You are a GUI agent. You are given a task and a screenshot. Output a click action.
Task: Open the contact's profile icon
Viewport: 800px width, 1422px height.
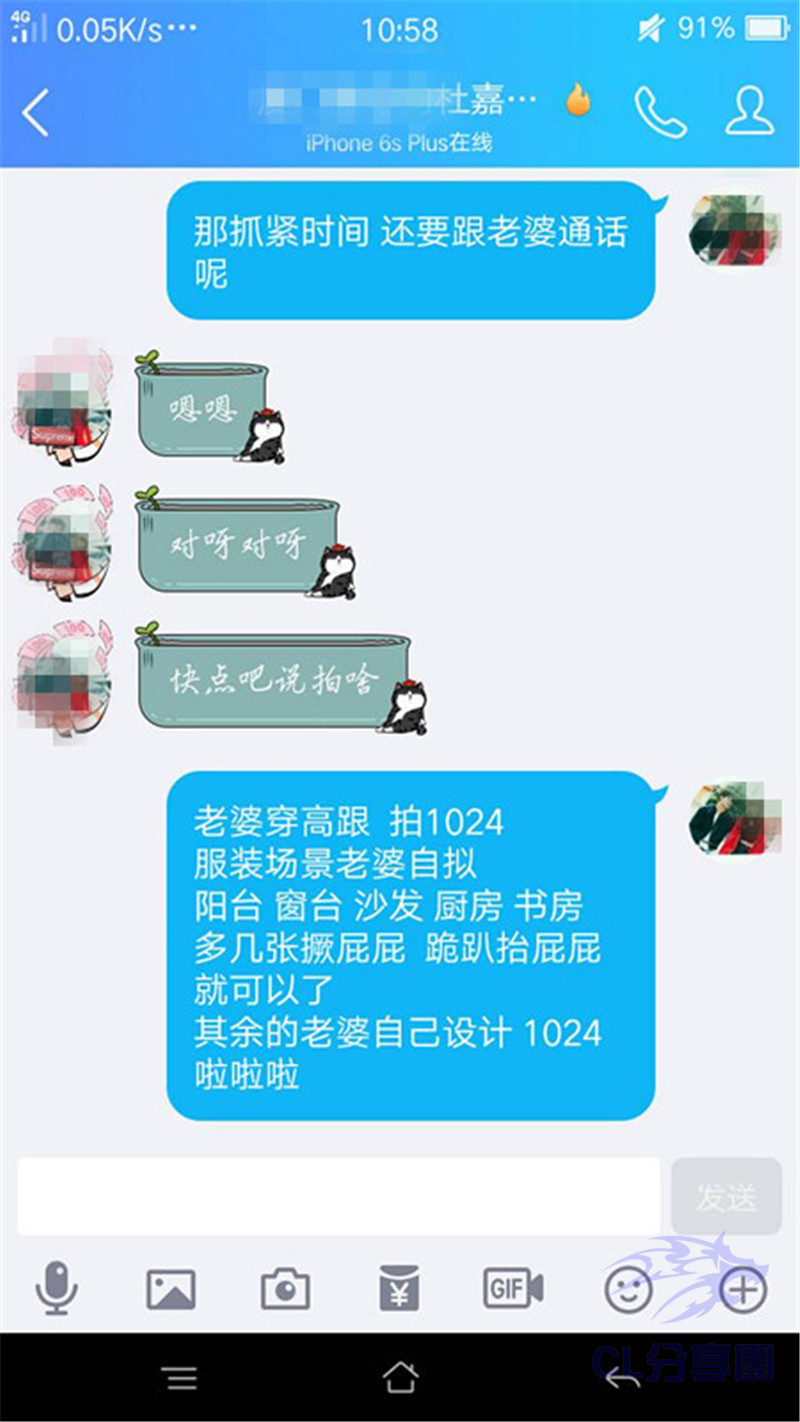[749, 111]
